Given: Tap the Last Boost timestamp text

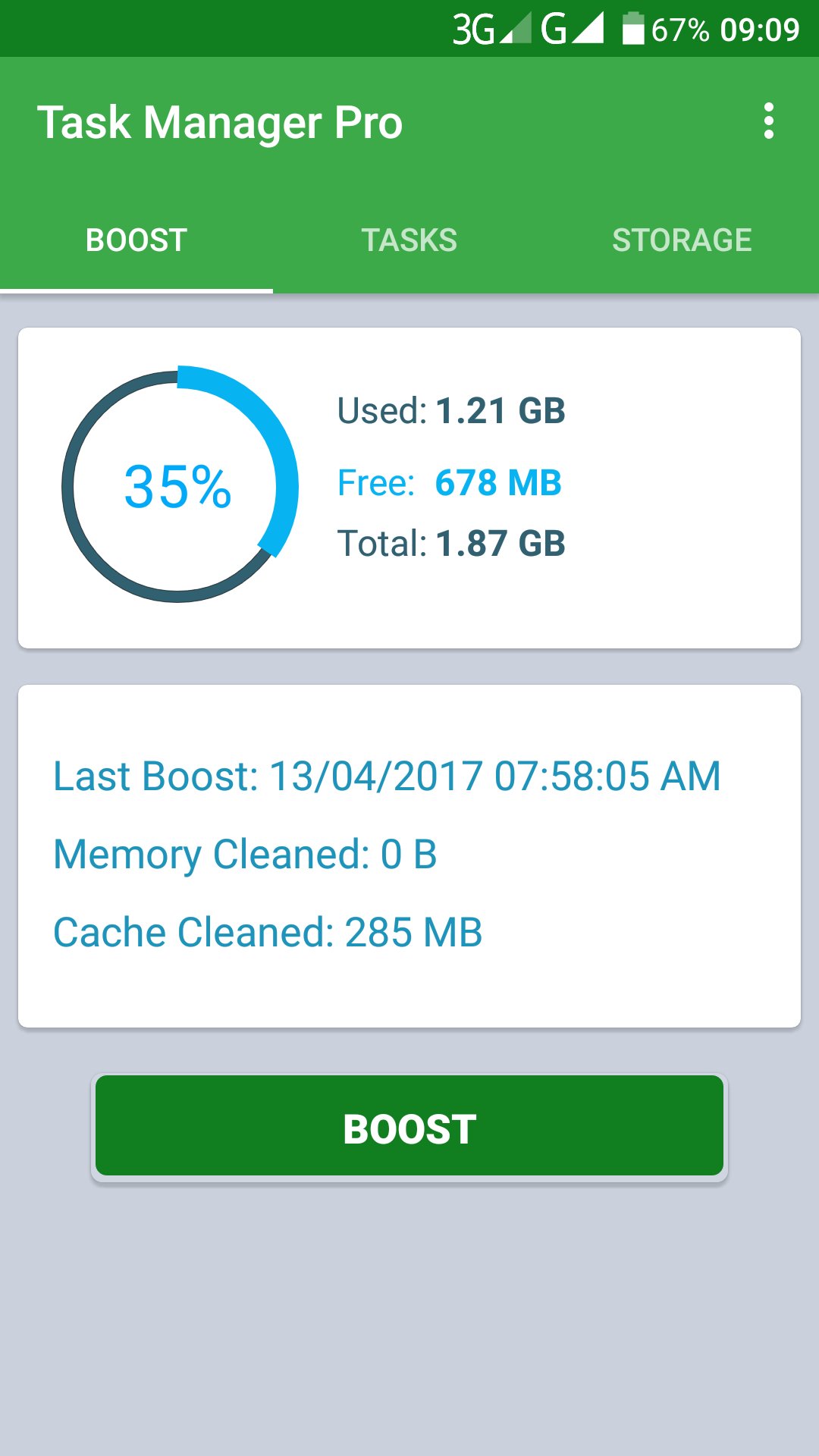Looking at the screenshot, I should (x=385, y=775).
